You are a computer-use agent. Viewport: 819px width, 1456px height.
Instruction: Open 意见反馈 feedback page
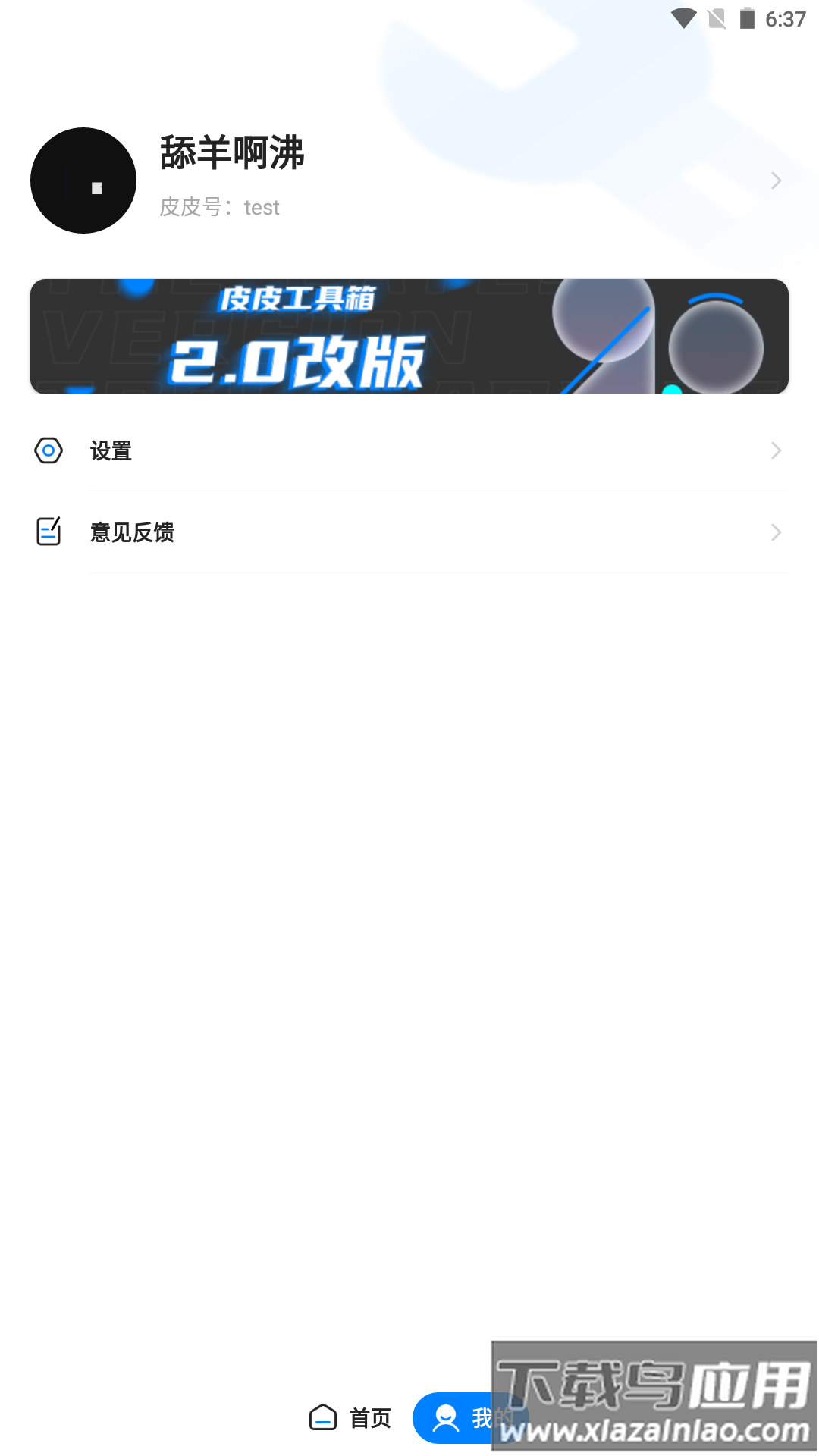409,532
